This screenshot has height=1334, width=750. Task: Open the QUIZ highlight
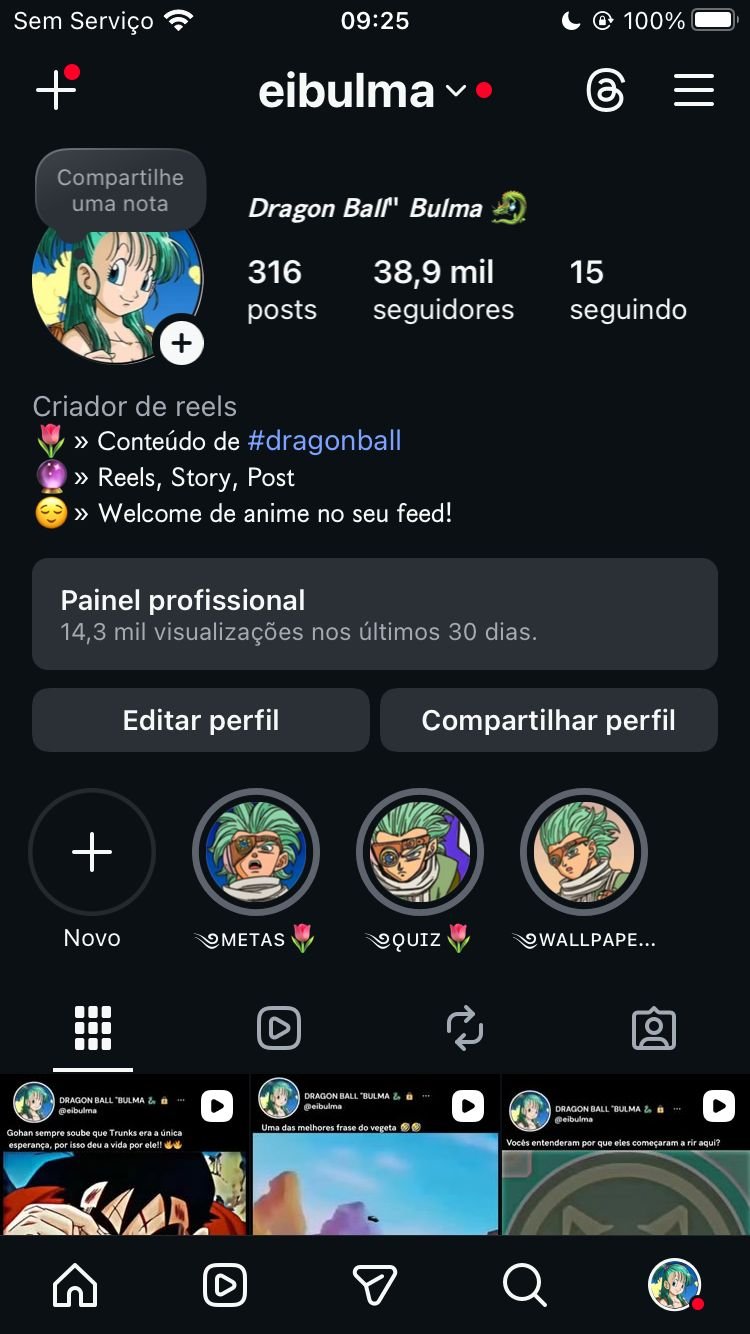(420, 853)
